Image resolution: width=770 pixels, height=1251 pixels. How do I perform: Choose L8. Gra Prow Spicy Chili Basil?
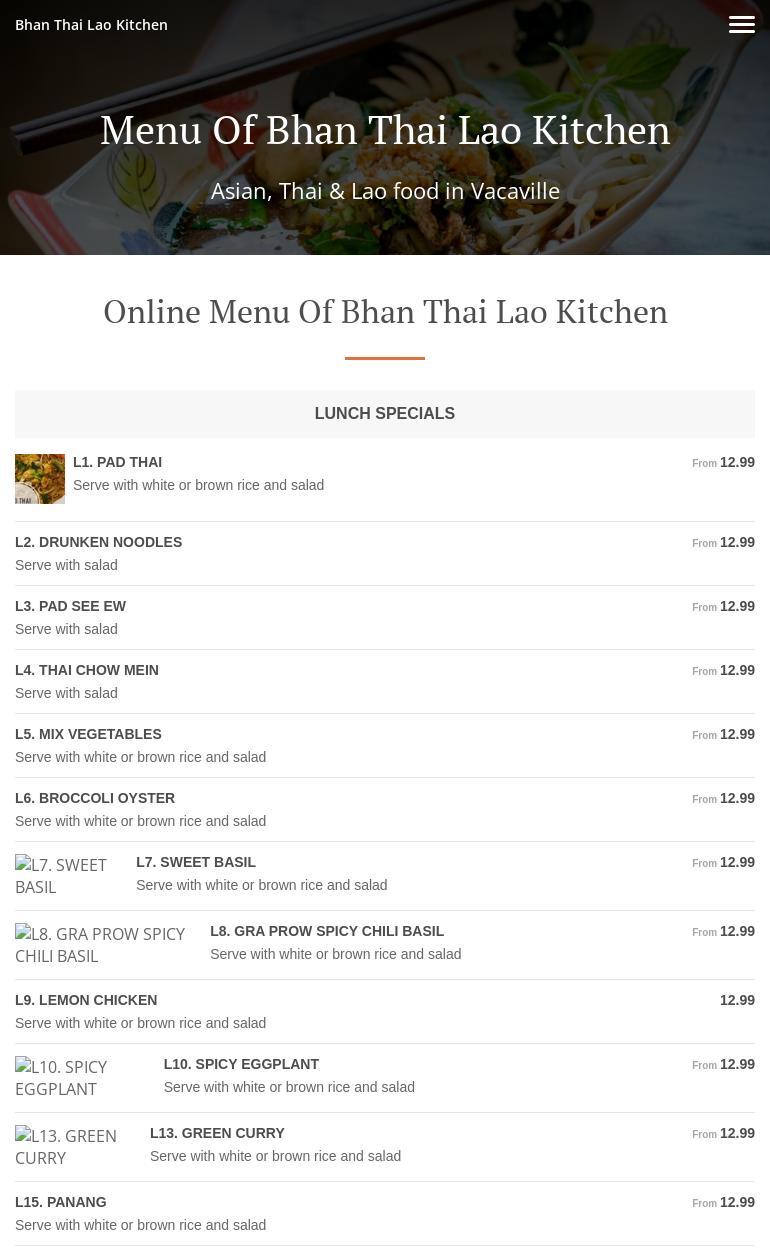[x=327, y=932]
